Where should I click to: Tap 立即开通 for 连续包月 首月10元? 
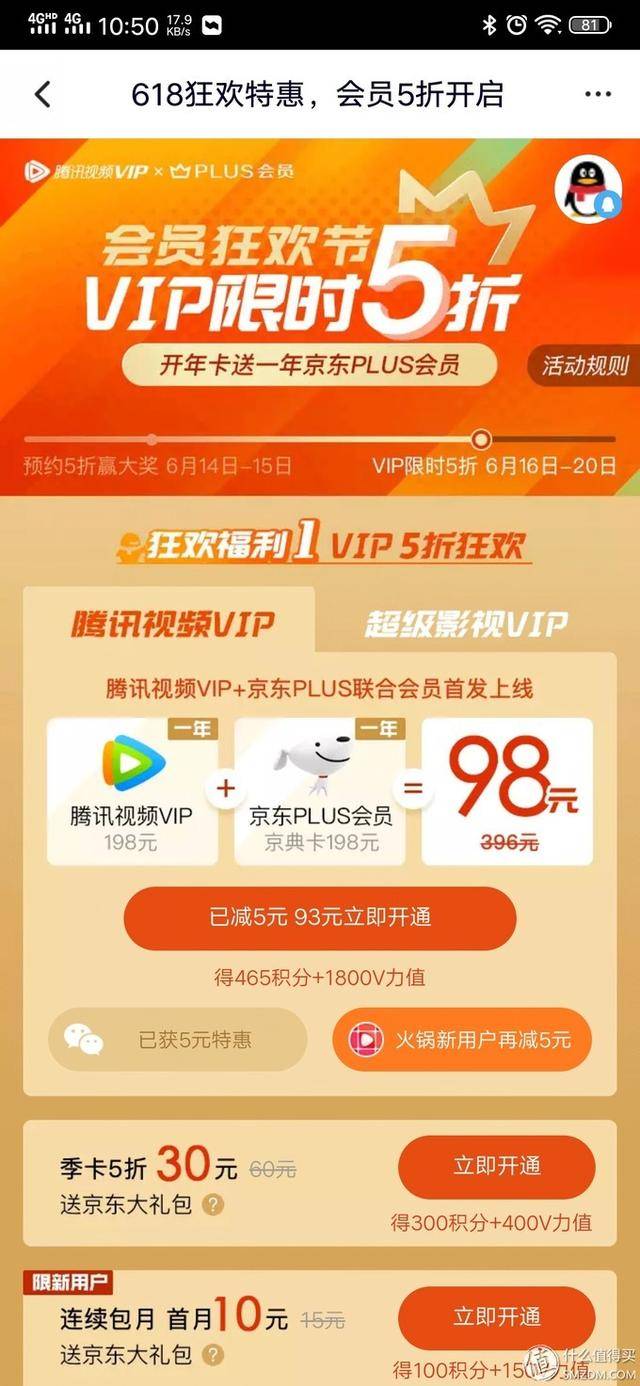(497, 1316)
